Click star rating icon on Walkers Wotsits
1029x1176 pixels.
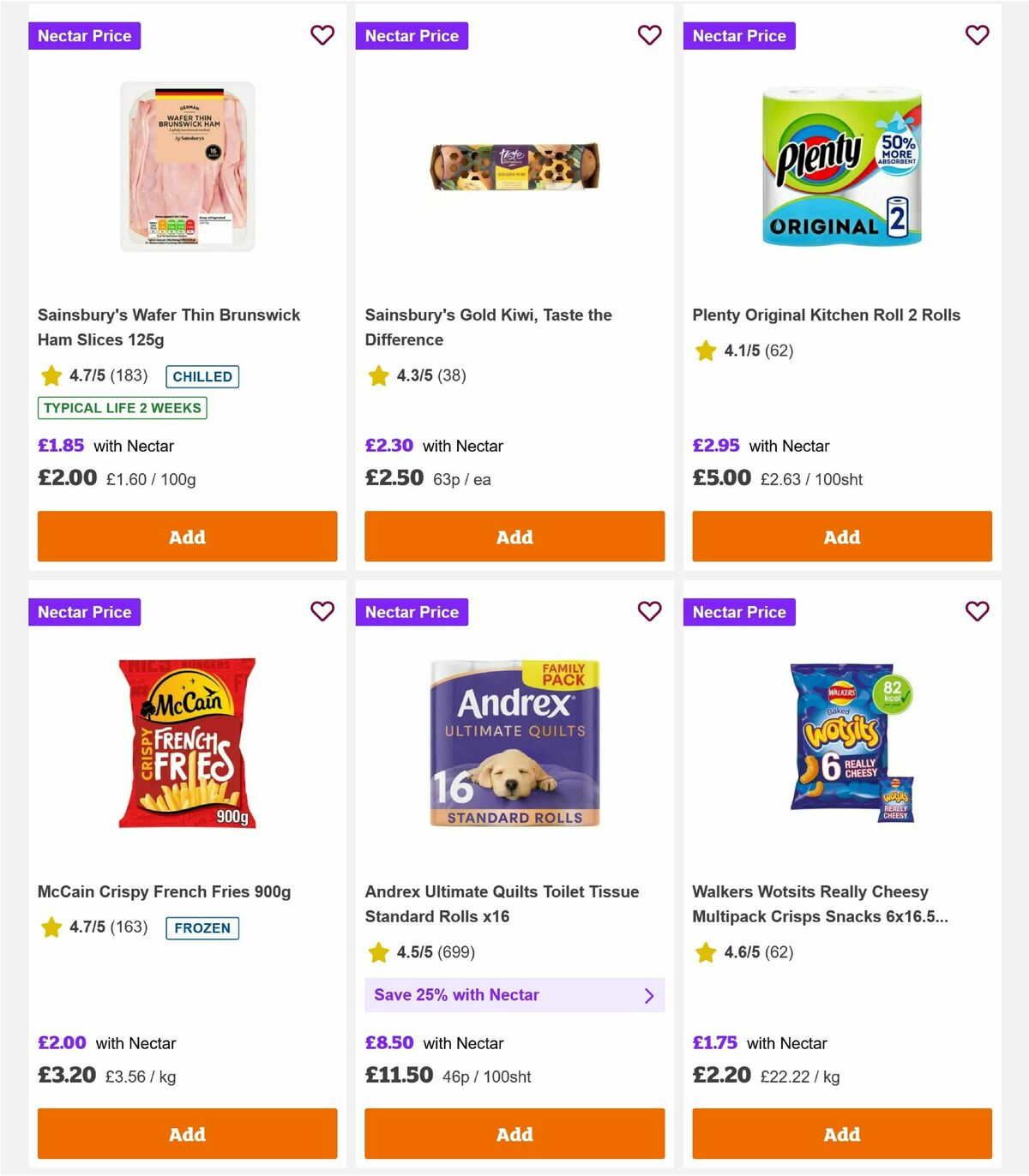point(706,951)
